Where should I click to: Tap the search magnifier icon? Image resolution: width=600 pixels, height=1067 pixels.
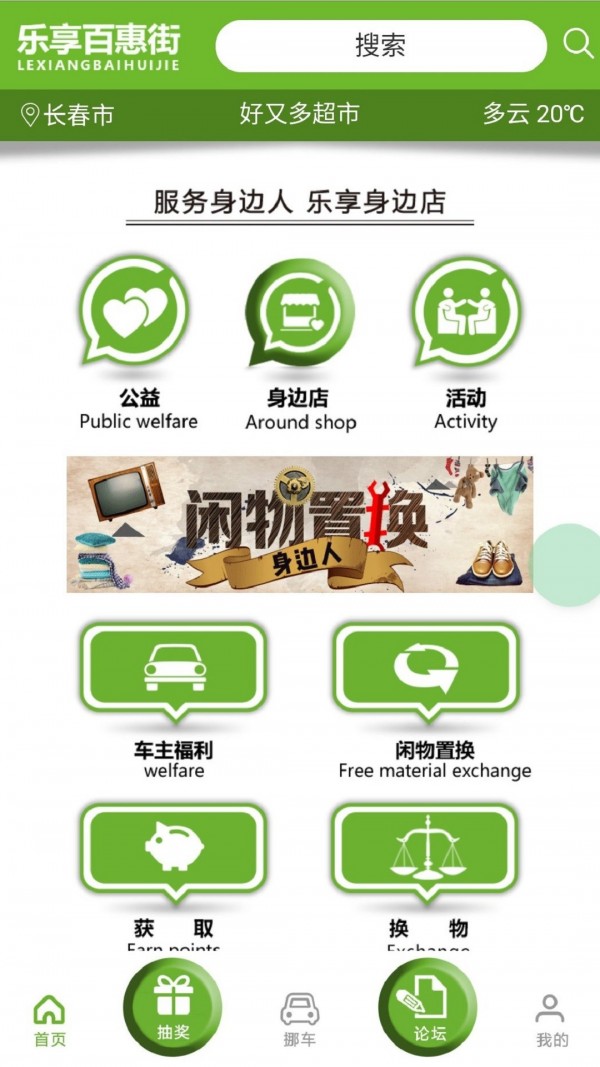(578, 44)
